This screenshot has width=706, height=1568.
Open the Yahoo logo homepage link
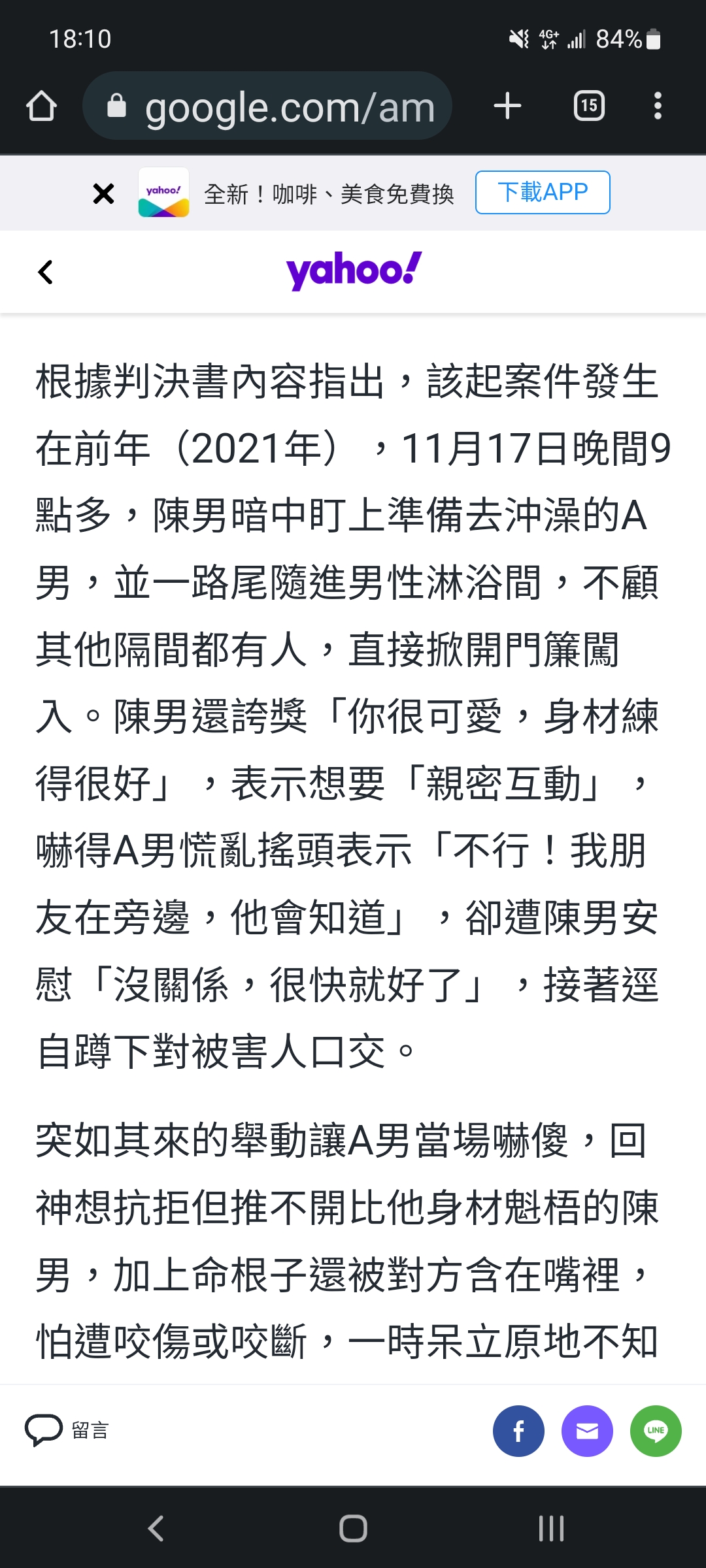(x=354, y=270)
